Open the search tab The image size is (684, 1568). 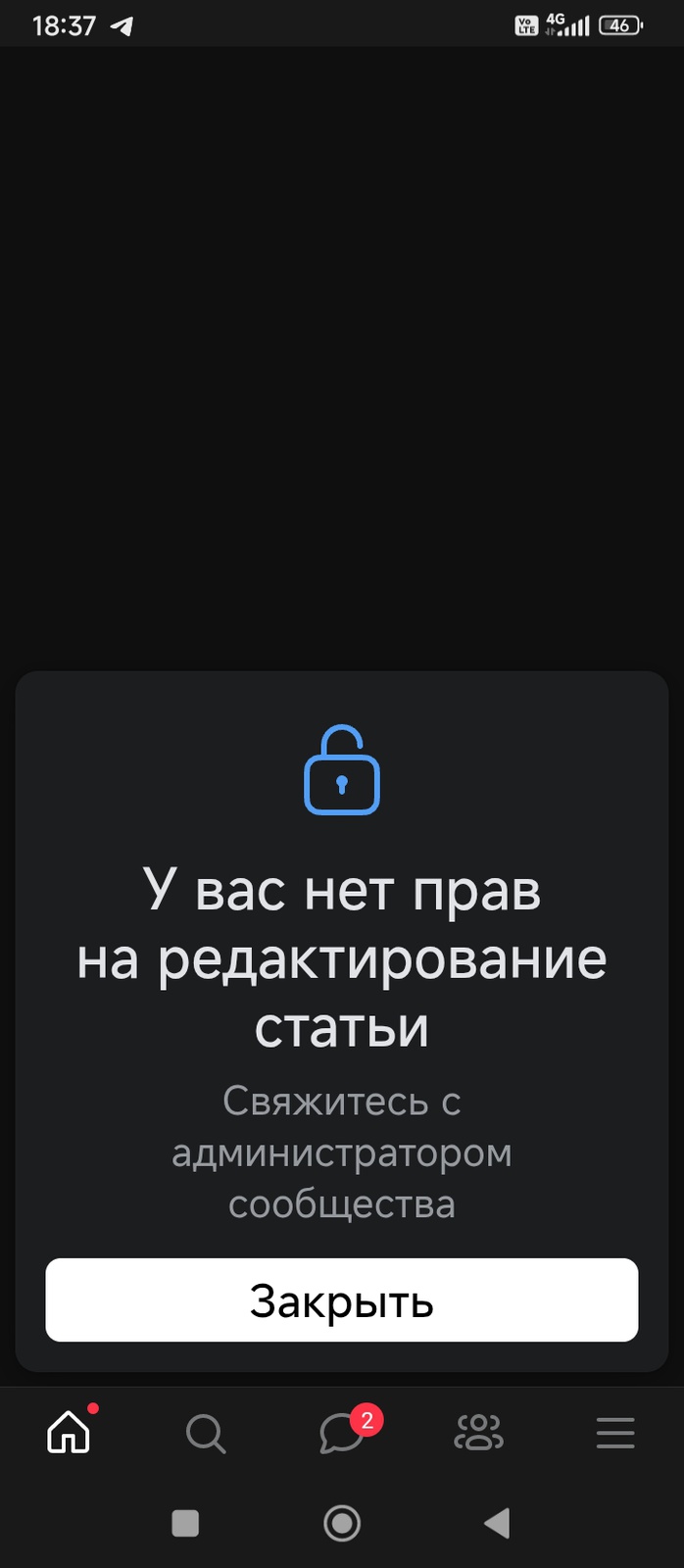[x=206, y=1434]
